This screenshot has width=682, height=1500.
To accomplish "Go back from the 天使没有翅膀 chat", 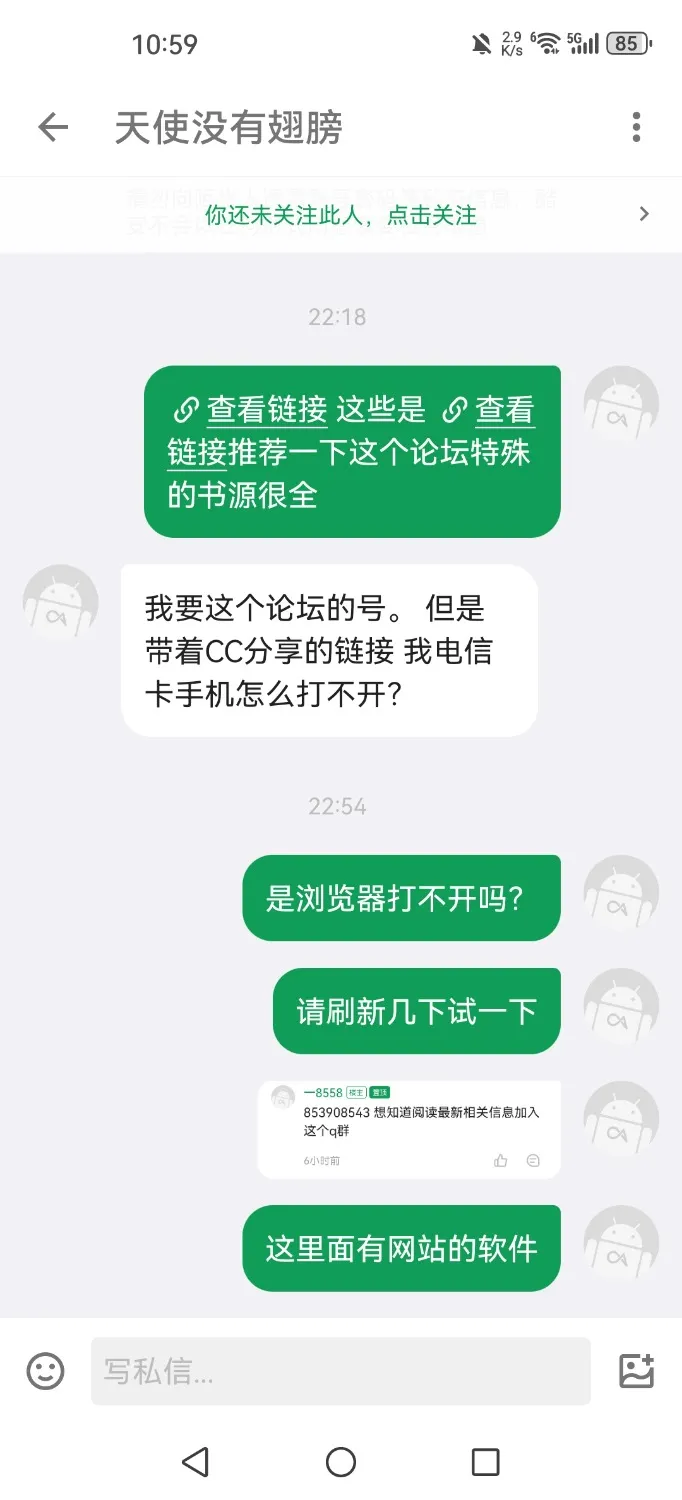I will click(52, 127).
